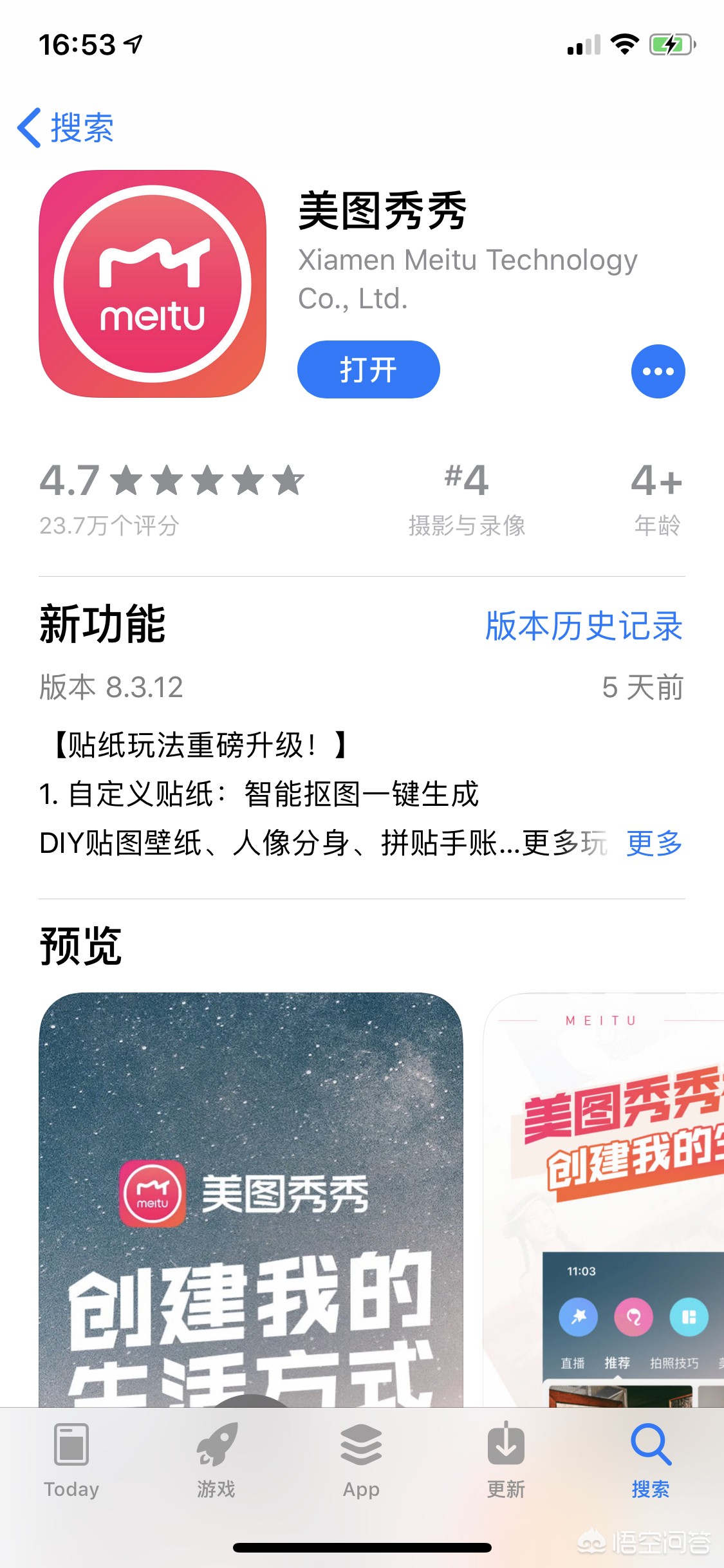Switch to the Today tab
Image resolution: width=724 pixels, height=1568 pixels.
coord(71,1462)
